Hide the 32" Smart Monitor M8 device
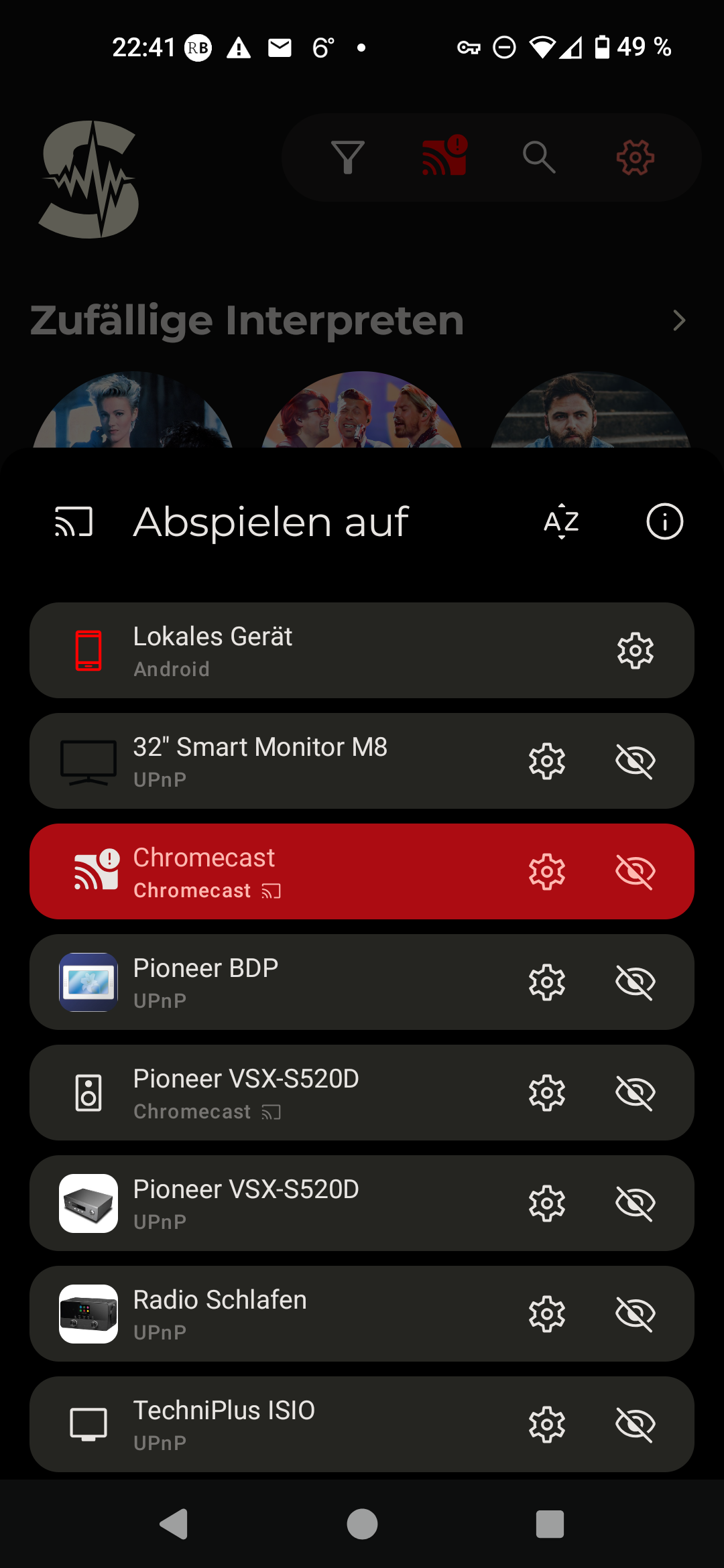 [635, 761]
